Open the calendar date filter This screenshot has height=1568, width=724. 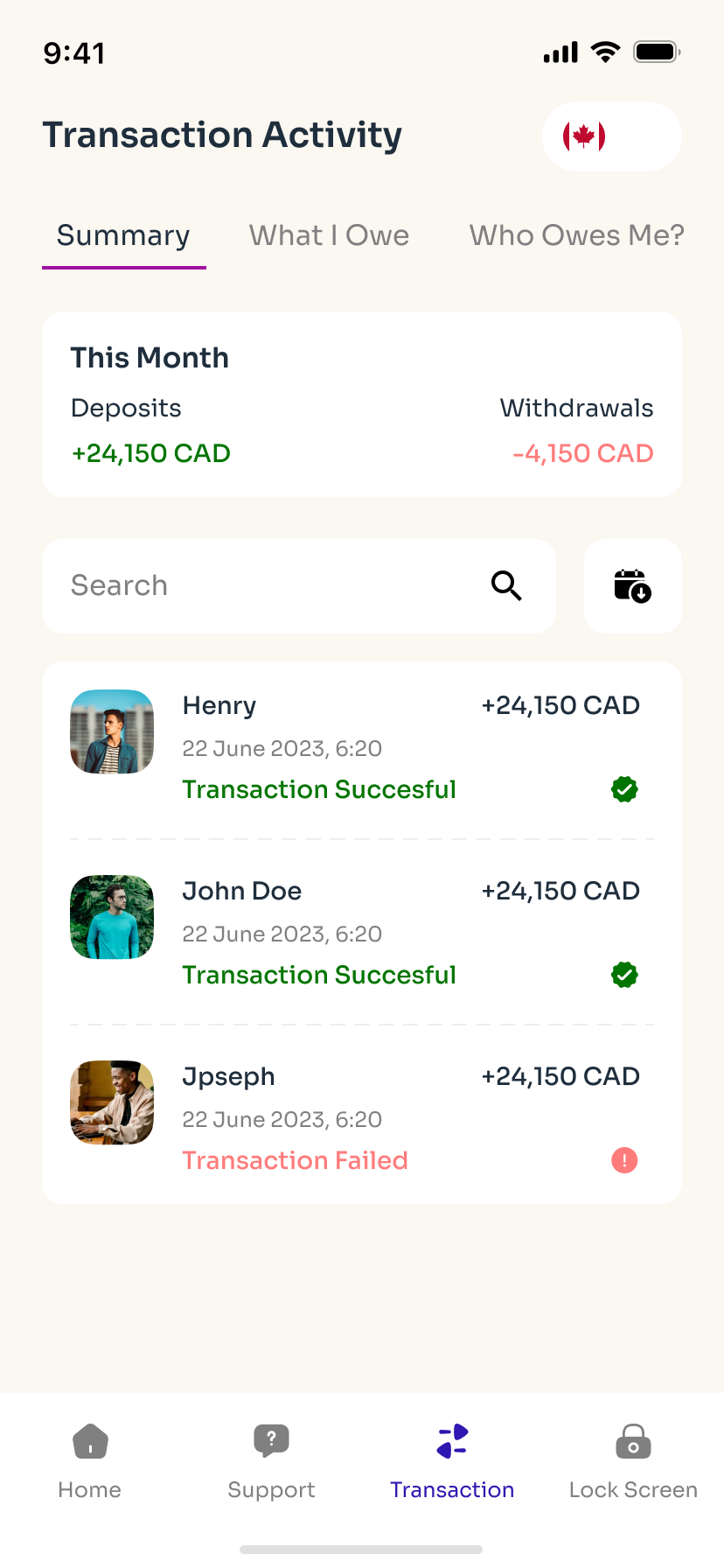[x=633, y=586]
